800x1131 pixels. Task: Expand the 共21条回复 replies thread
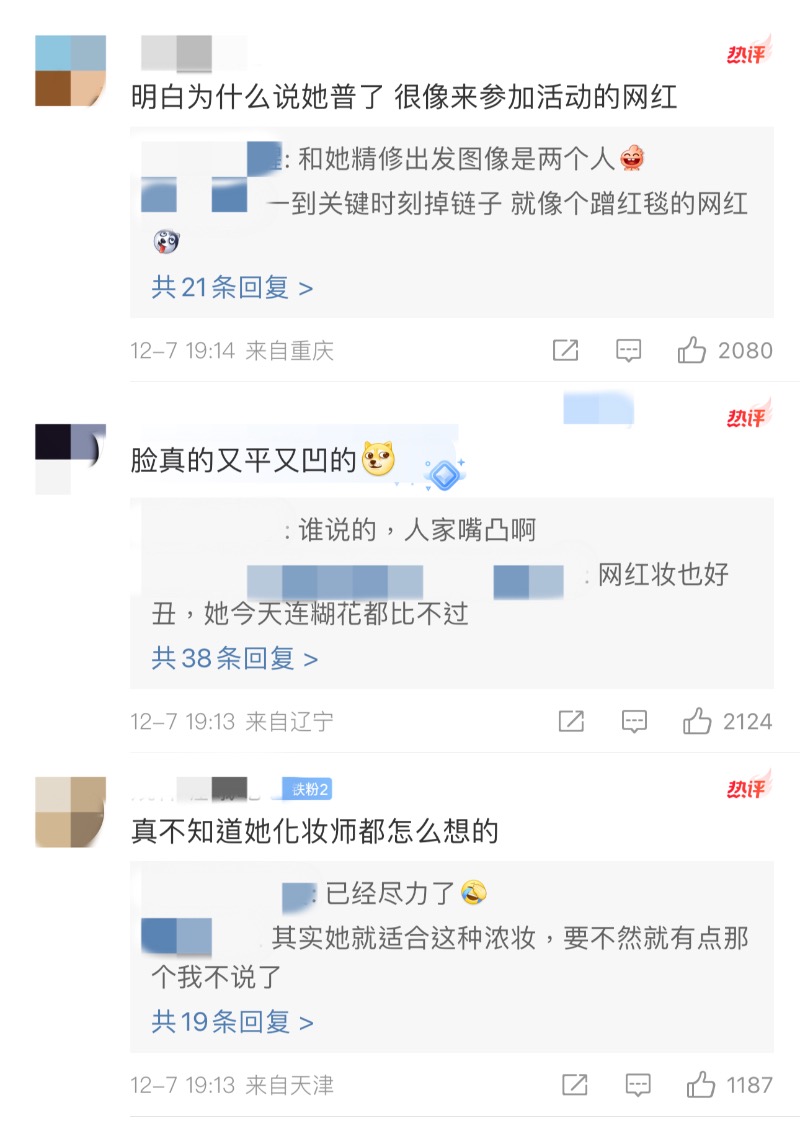232,288
